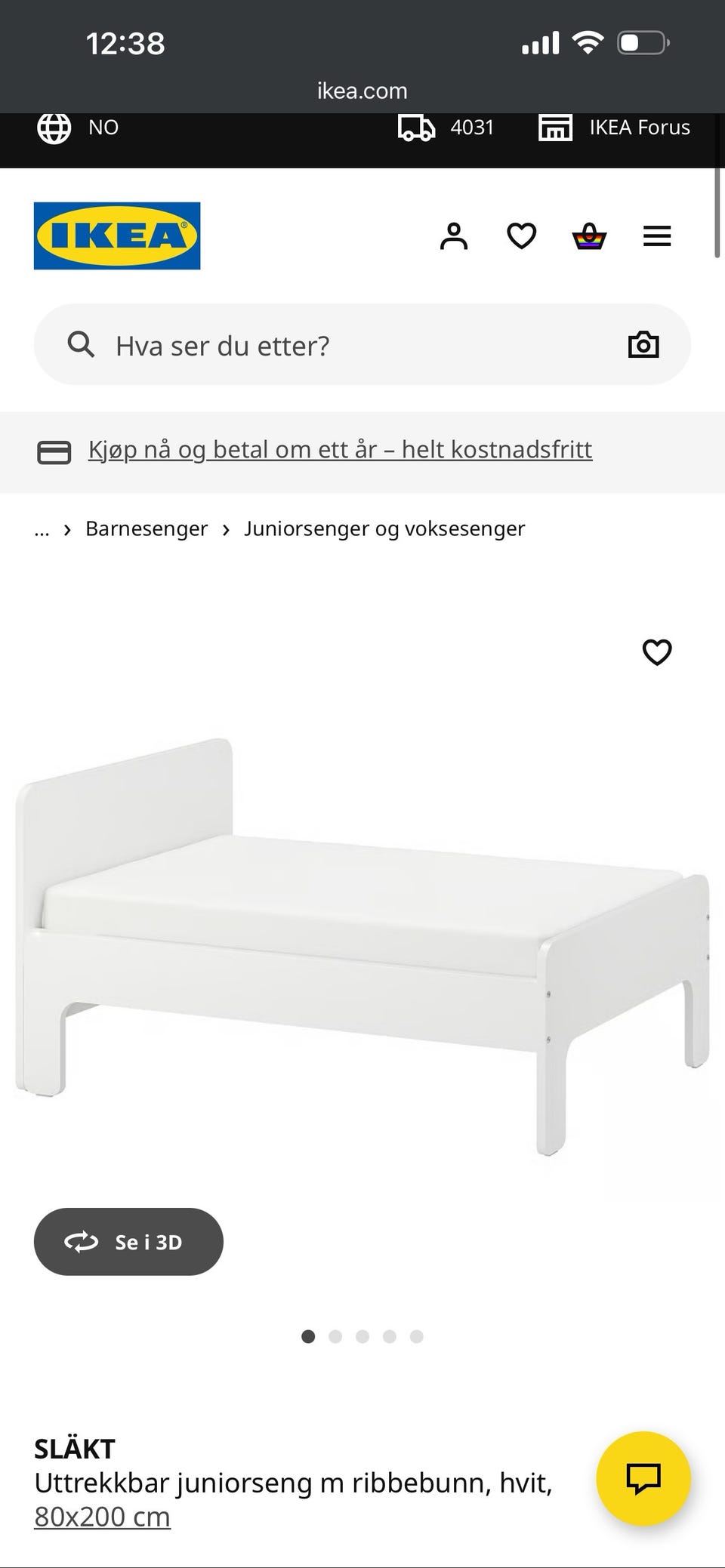Open visual search with the camera icon
Image resolution: width=725 pixels, height=1568 pixels.
(x=643, y=344)
